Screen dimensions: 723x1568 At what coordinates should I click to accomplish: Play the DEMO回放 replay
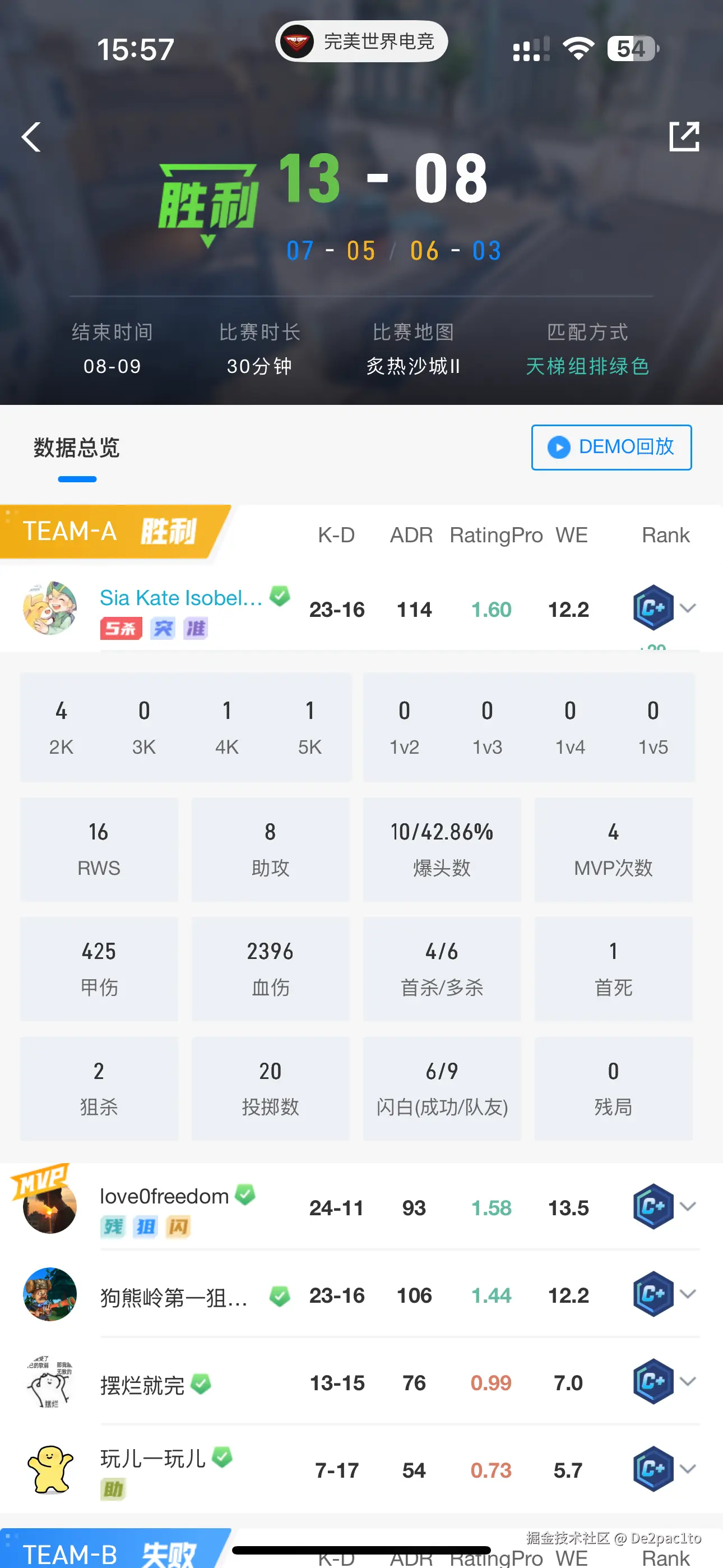click(611, 448)
